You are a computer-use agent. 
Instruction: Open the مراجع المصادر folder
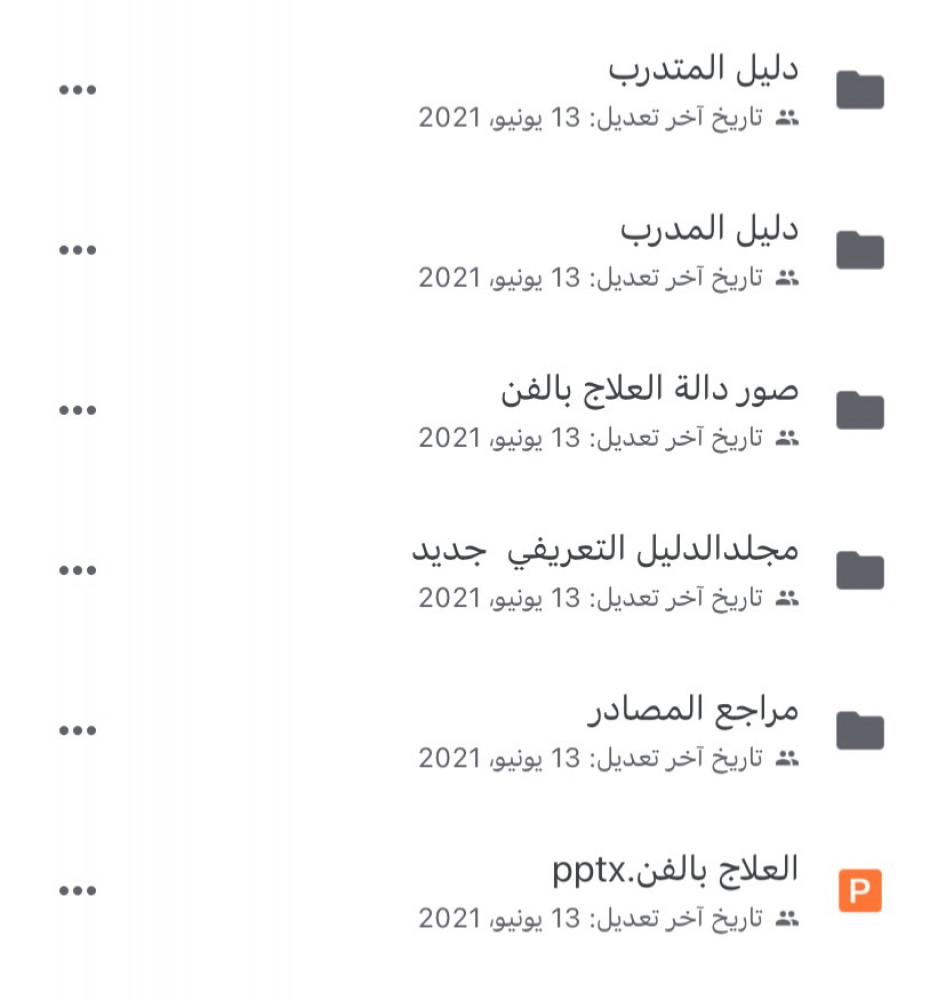pos(692,709)
